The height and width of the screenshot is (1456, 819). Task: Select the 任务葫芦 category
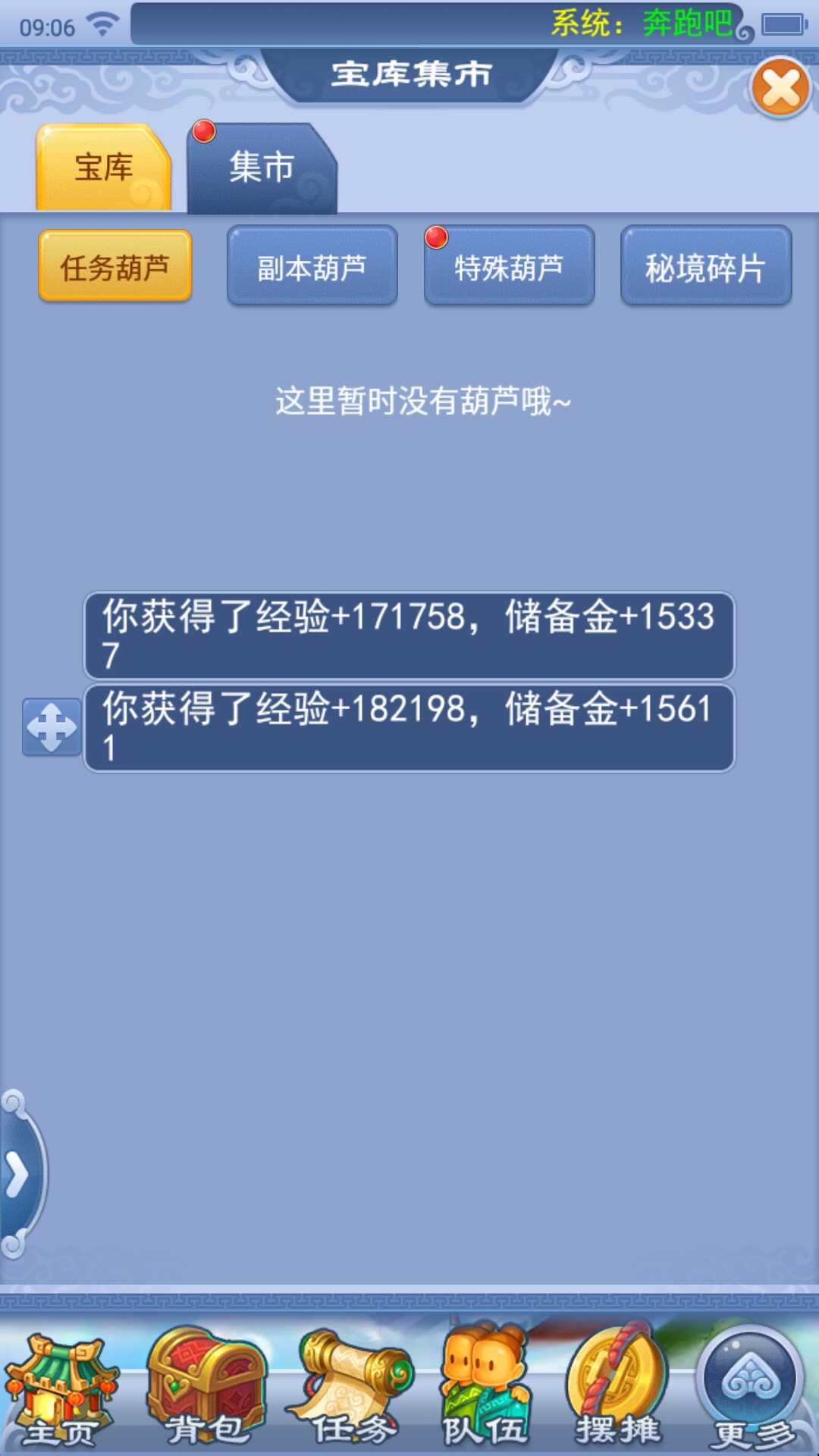point(115,267)
